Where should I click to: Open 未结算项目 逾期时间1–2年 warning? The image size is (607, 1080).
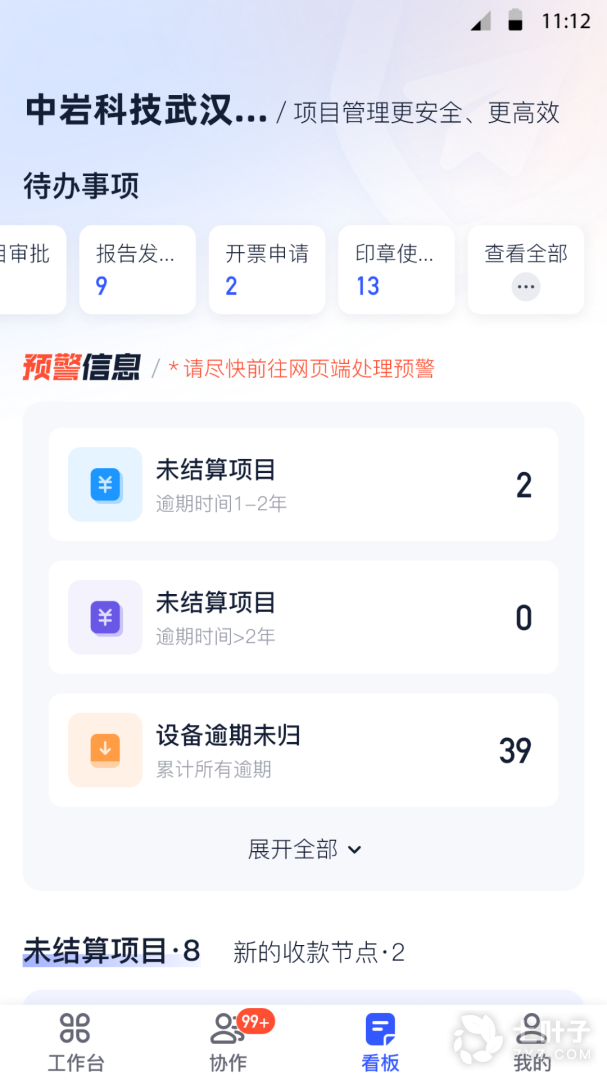coord(303,485)
